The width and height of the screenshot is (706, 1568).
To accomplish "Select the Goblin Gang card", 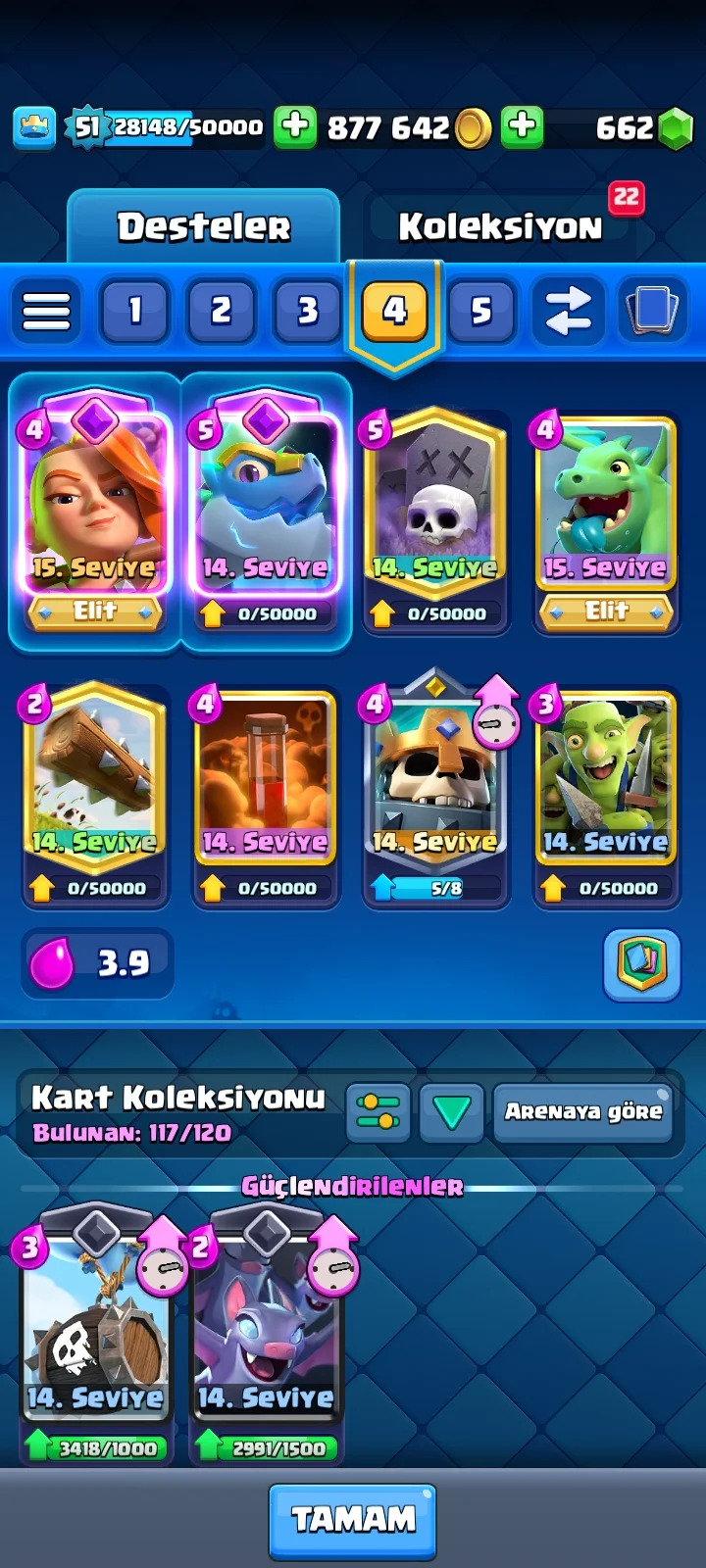I will [605, 779].
